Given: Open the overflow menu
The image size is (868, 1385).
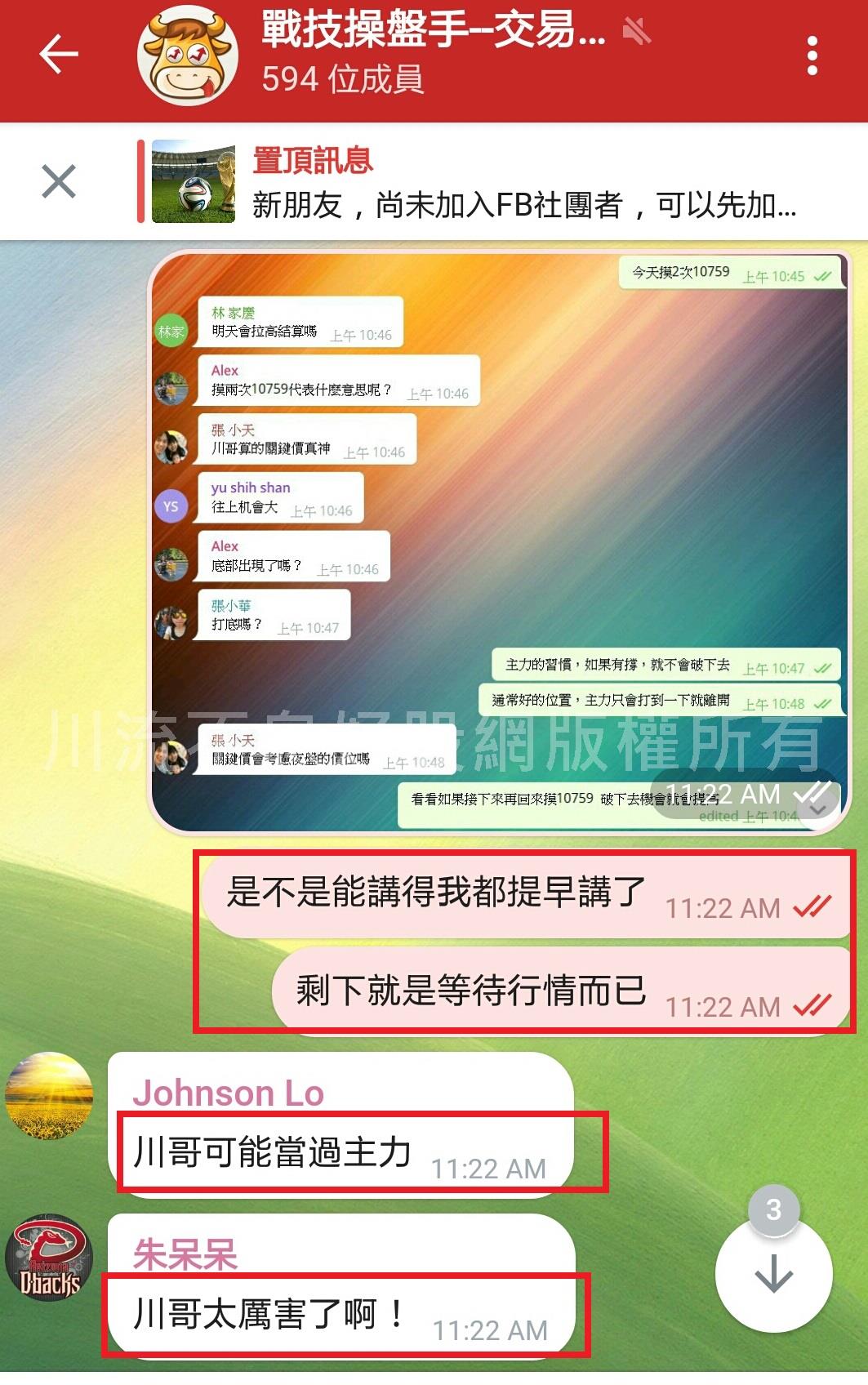Looking at the screenshot, I should (x=812, y=56).
